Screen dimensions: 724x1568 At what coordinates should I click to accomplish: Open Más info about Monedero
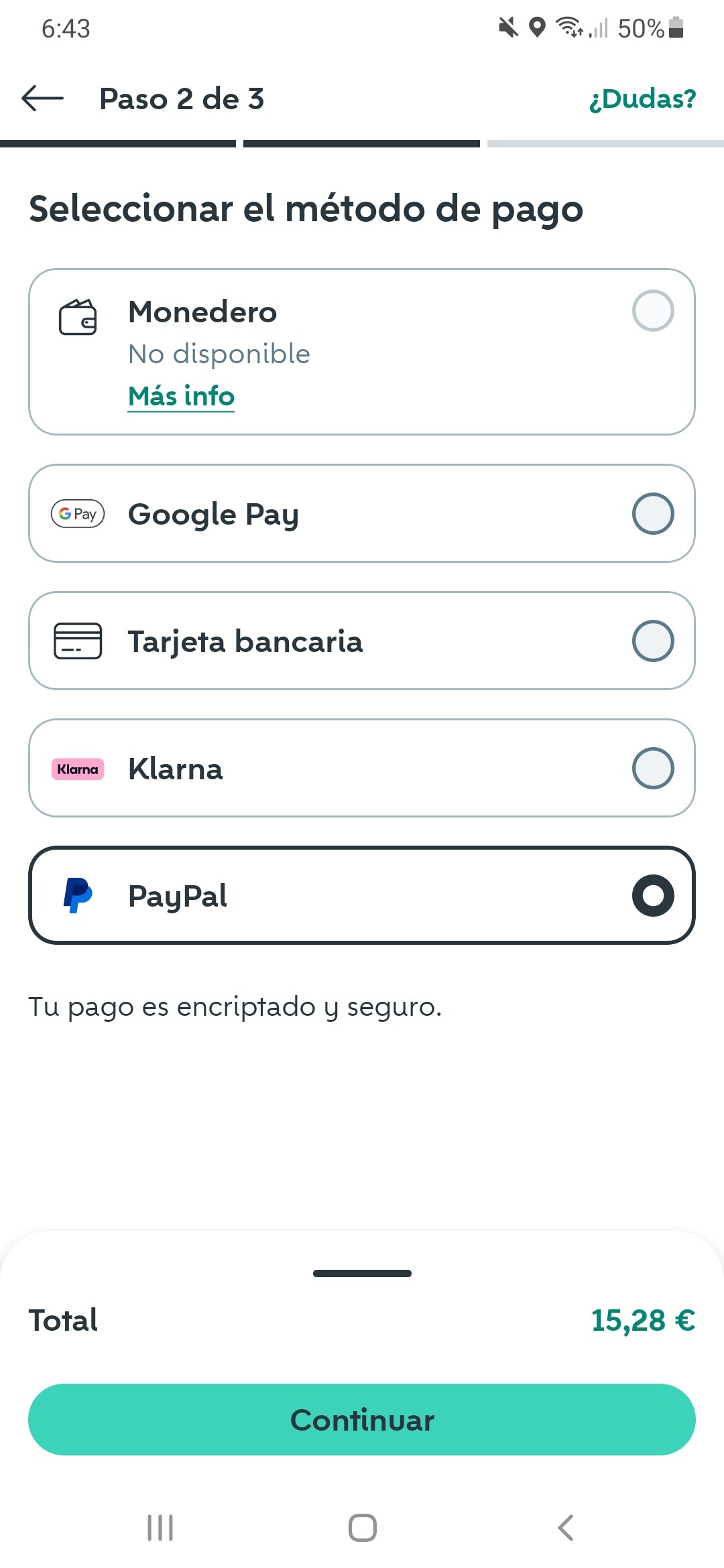(181, 396)
